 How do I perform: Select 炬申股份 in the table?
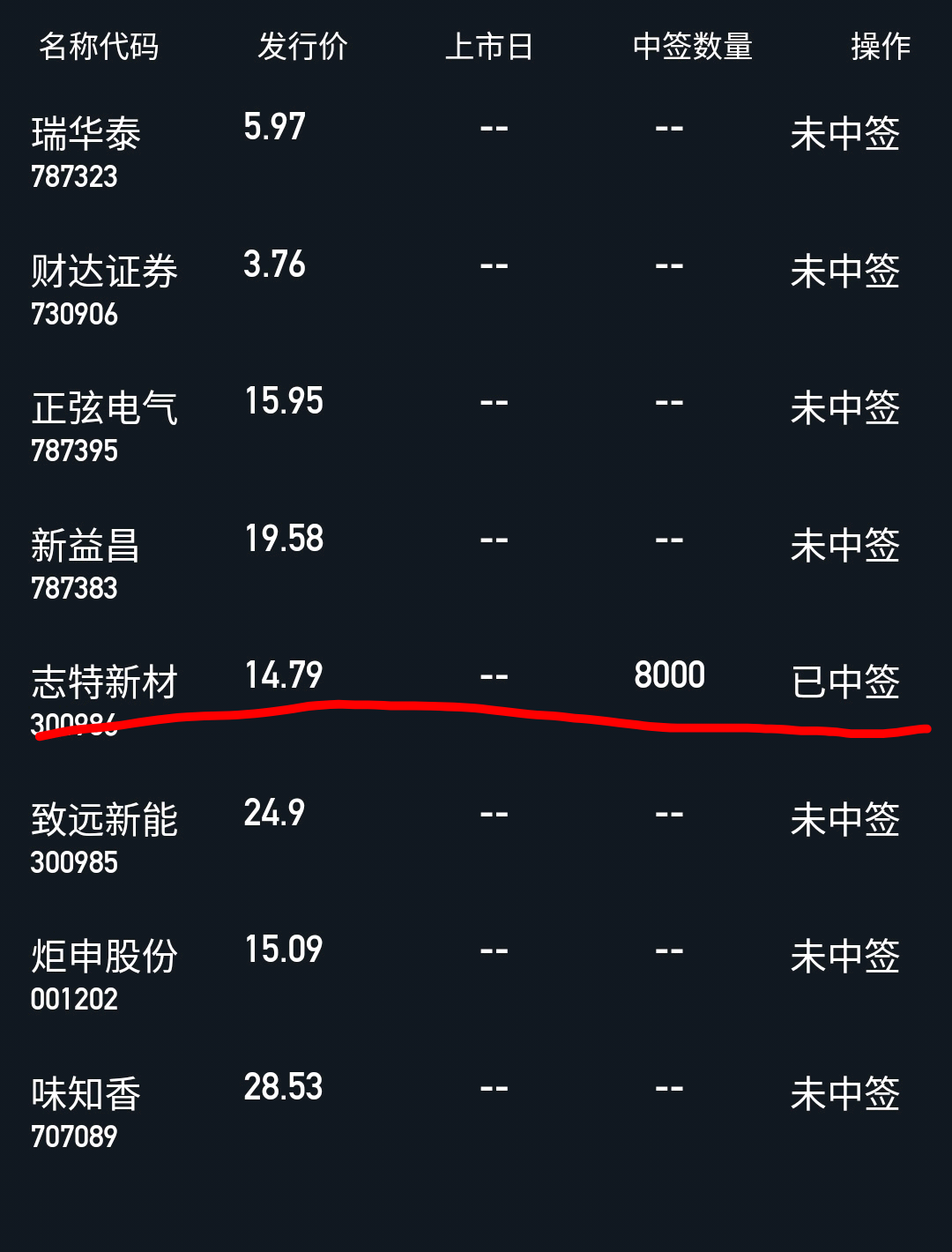(106, 950)
